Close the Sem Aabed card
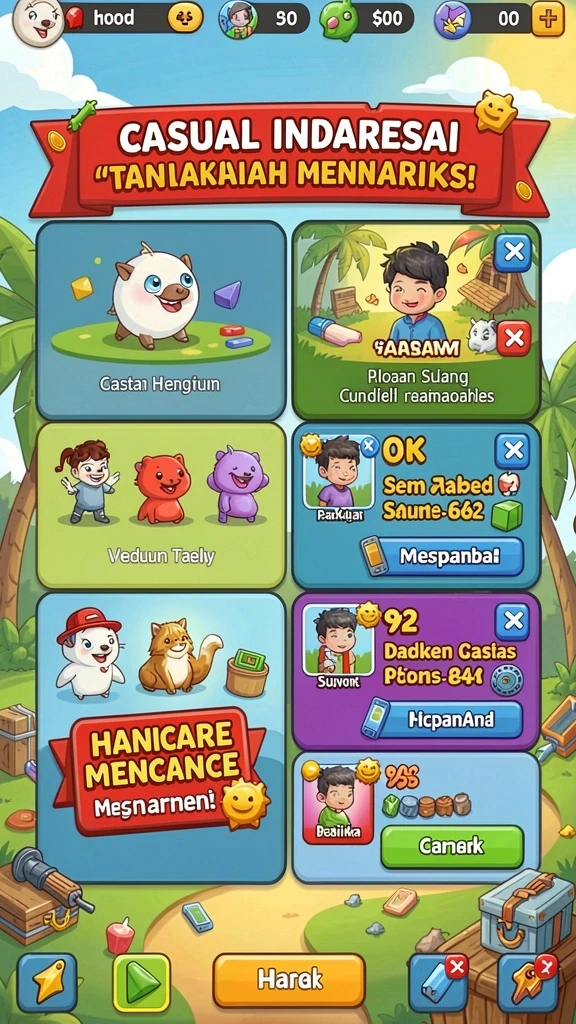Screen dimensions: 576x1024 coord(512,451)
